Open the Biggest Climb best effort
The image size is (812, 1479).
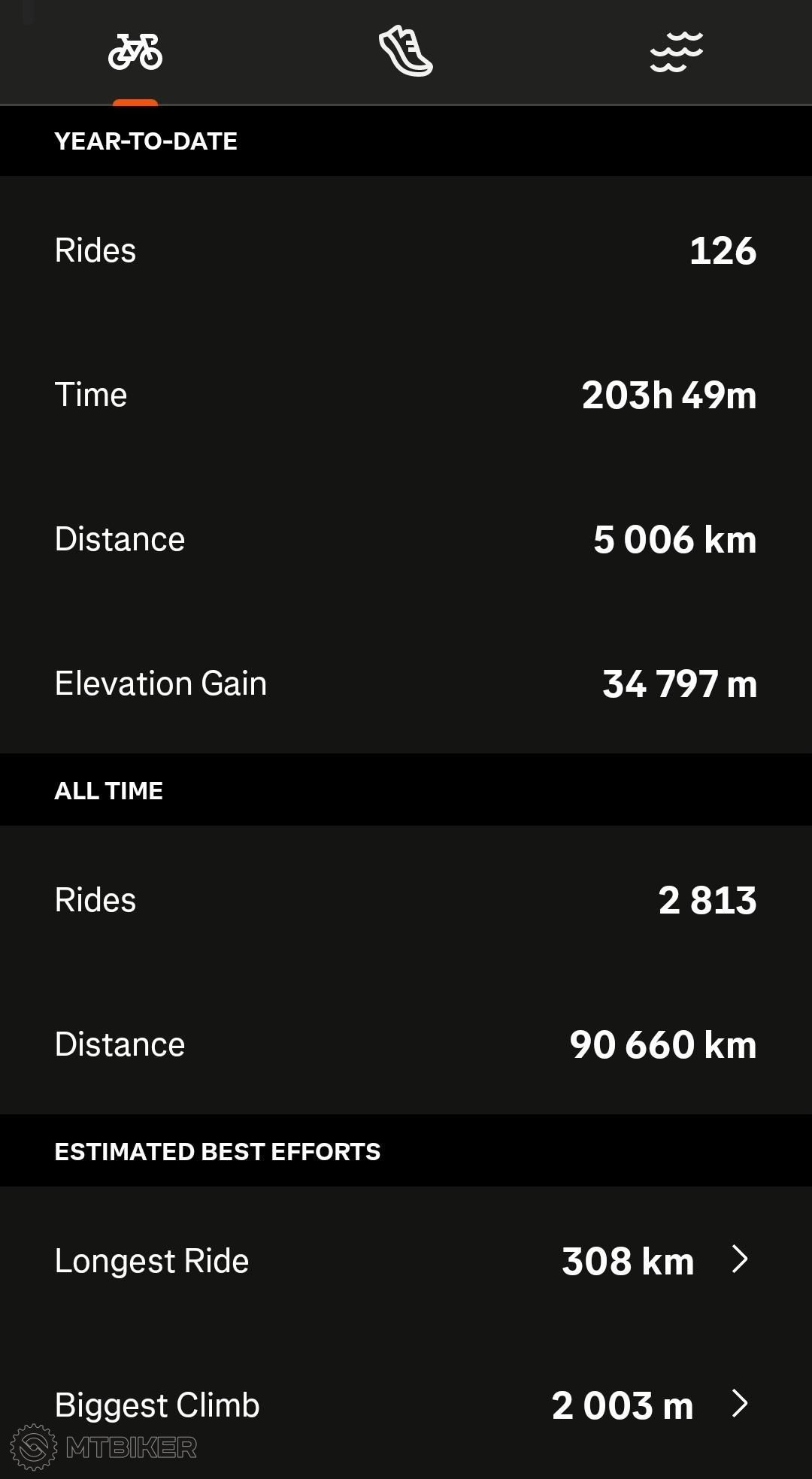[x=406, y=1405]
